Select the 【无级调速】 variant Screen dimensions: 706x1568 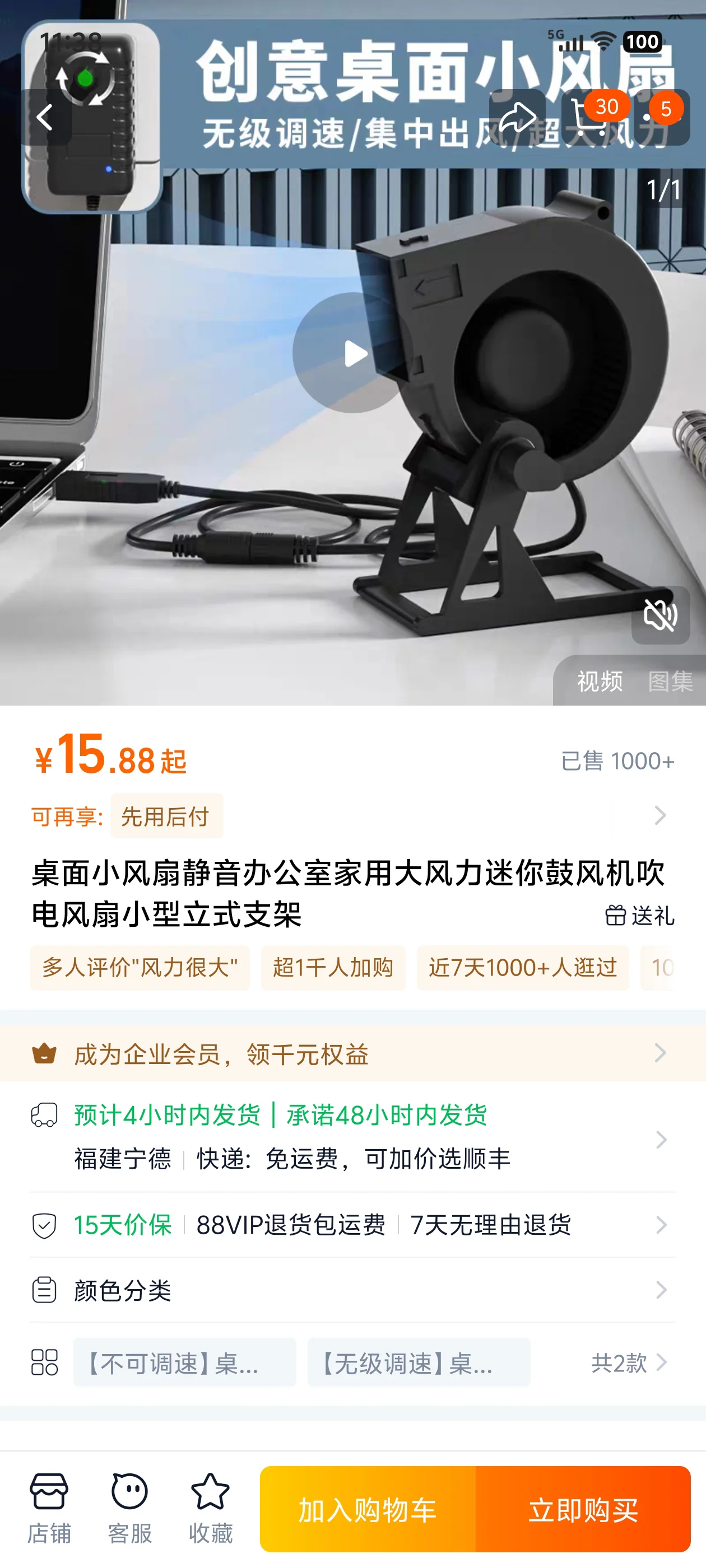pyautogui.click(x=419, y=1362)
